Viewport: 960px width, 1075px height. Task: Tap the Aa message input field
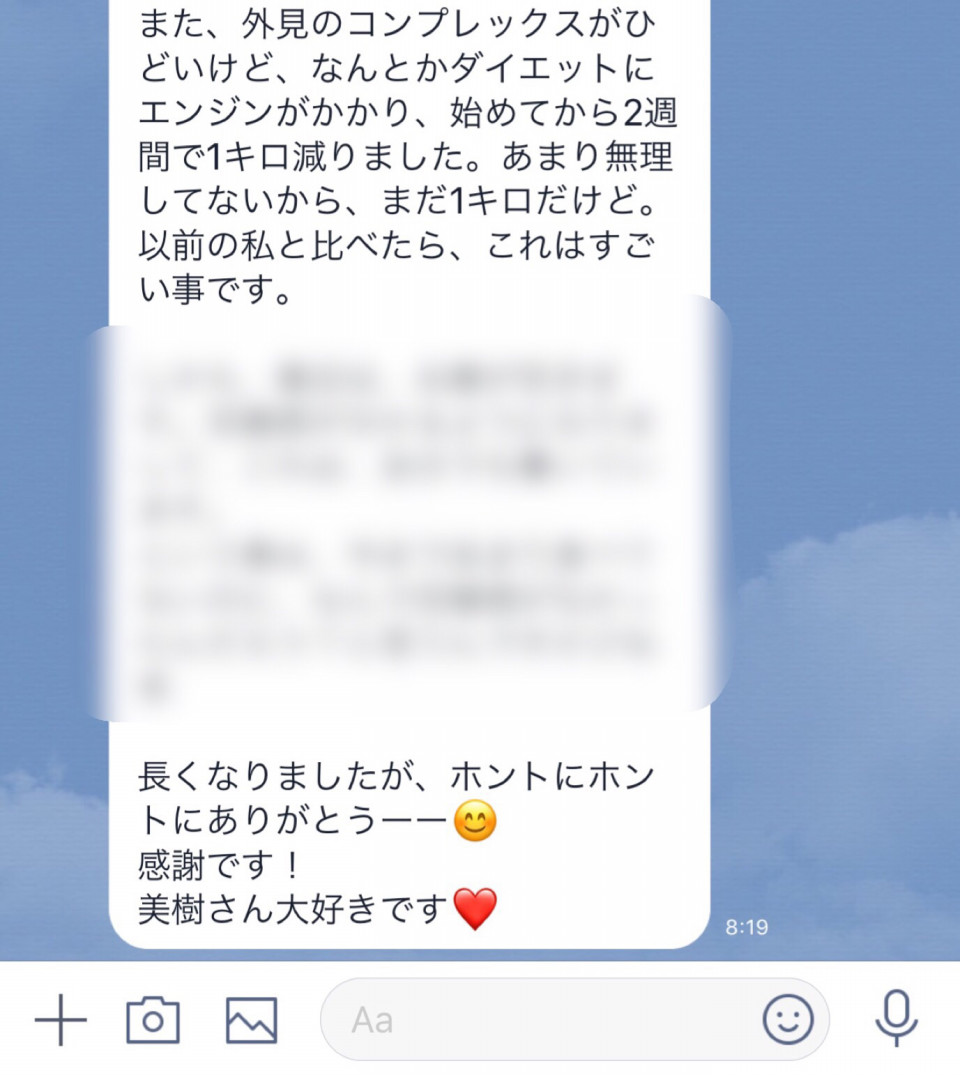(540, 1020)
